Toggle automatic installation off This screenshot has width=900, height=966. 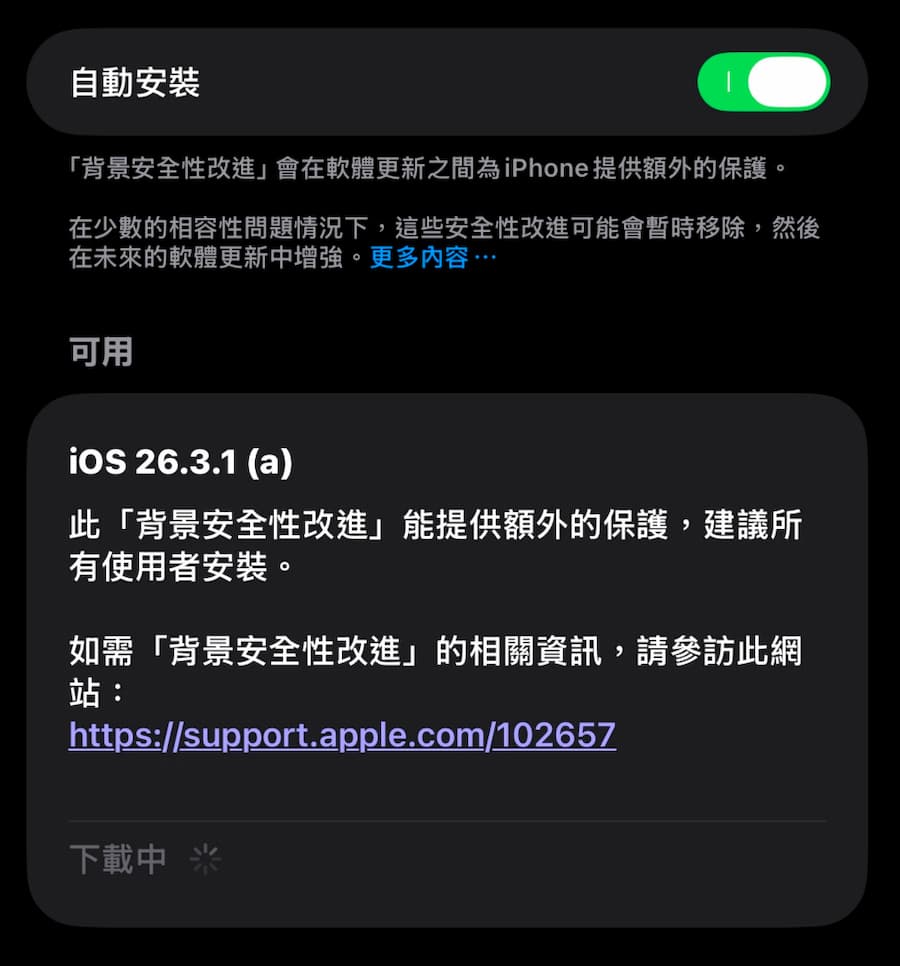coord(763,82)
